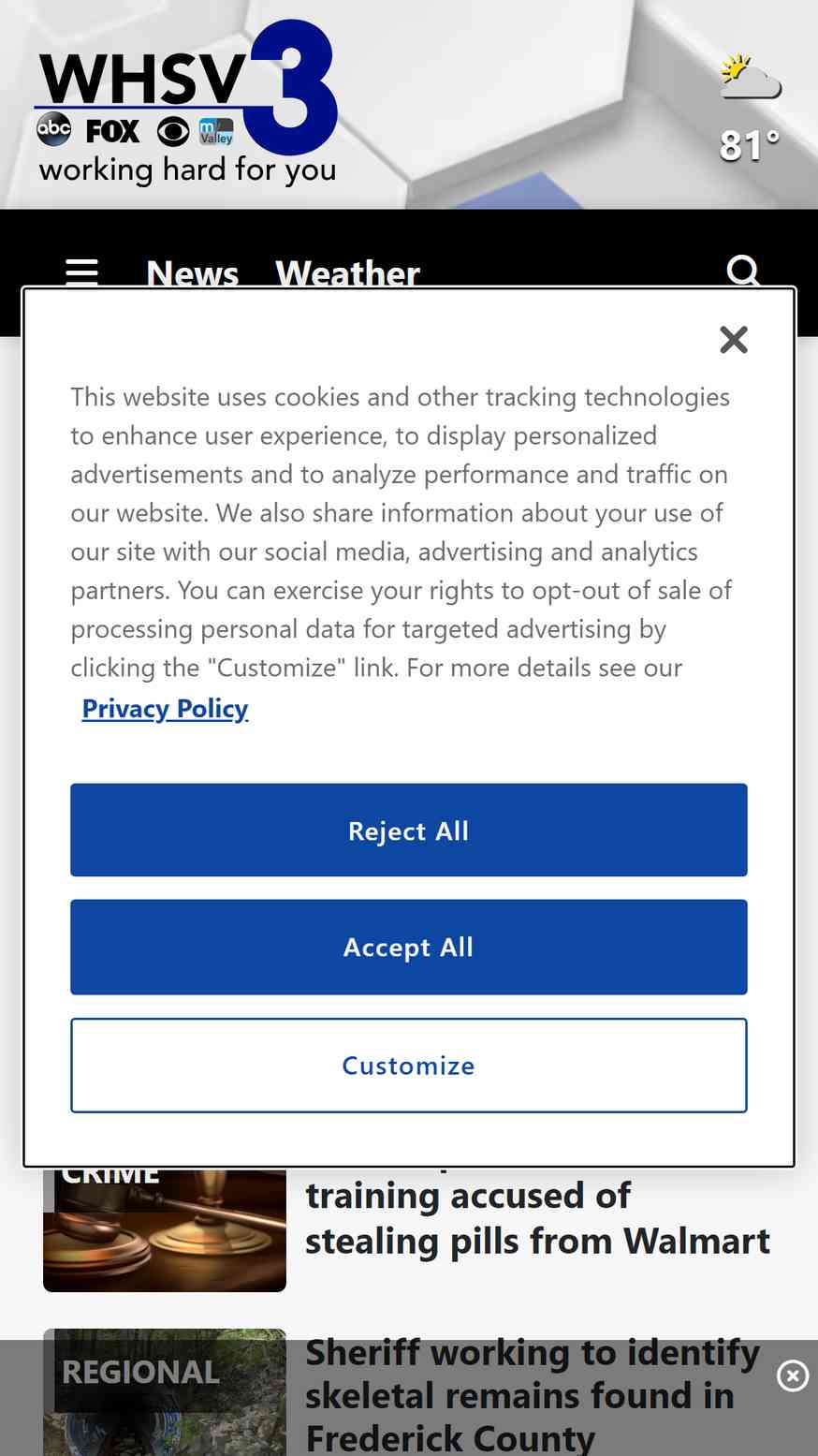Screen dimensions: 818x1456
Task: Dismiss the bottom banner ad
Action: pyautogui.click(x=793, y=1375)
